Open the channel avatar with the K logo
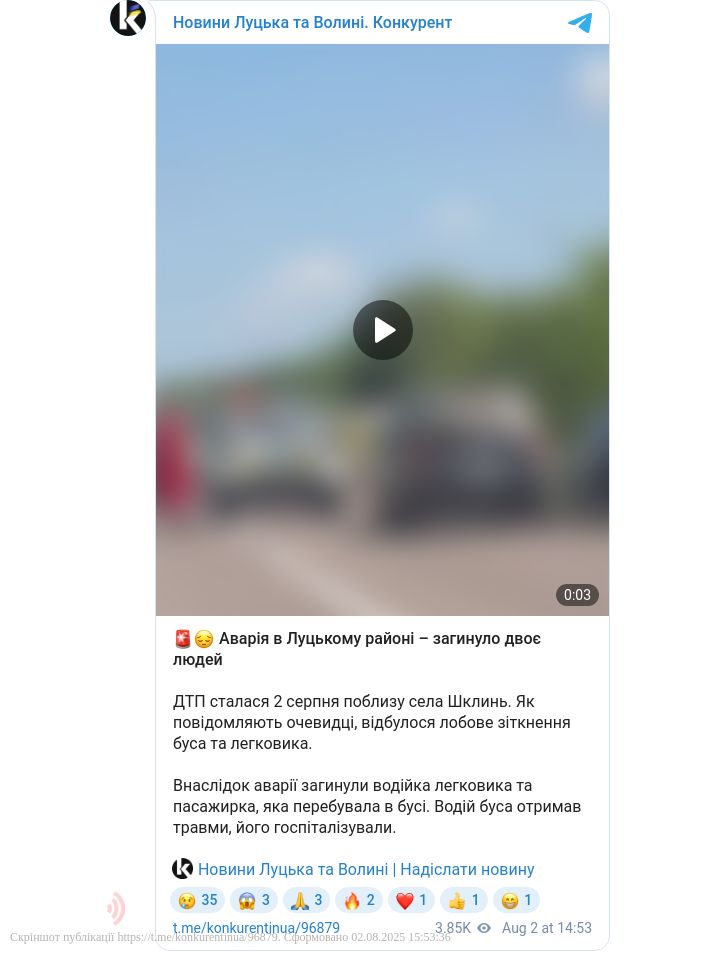 point(128,18)
